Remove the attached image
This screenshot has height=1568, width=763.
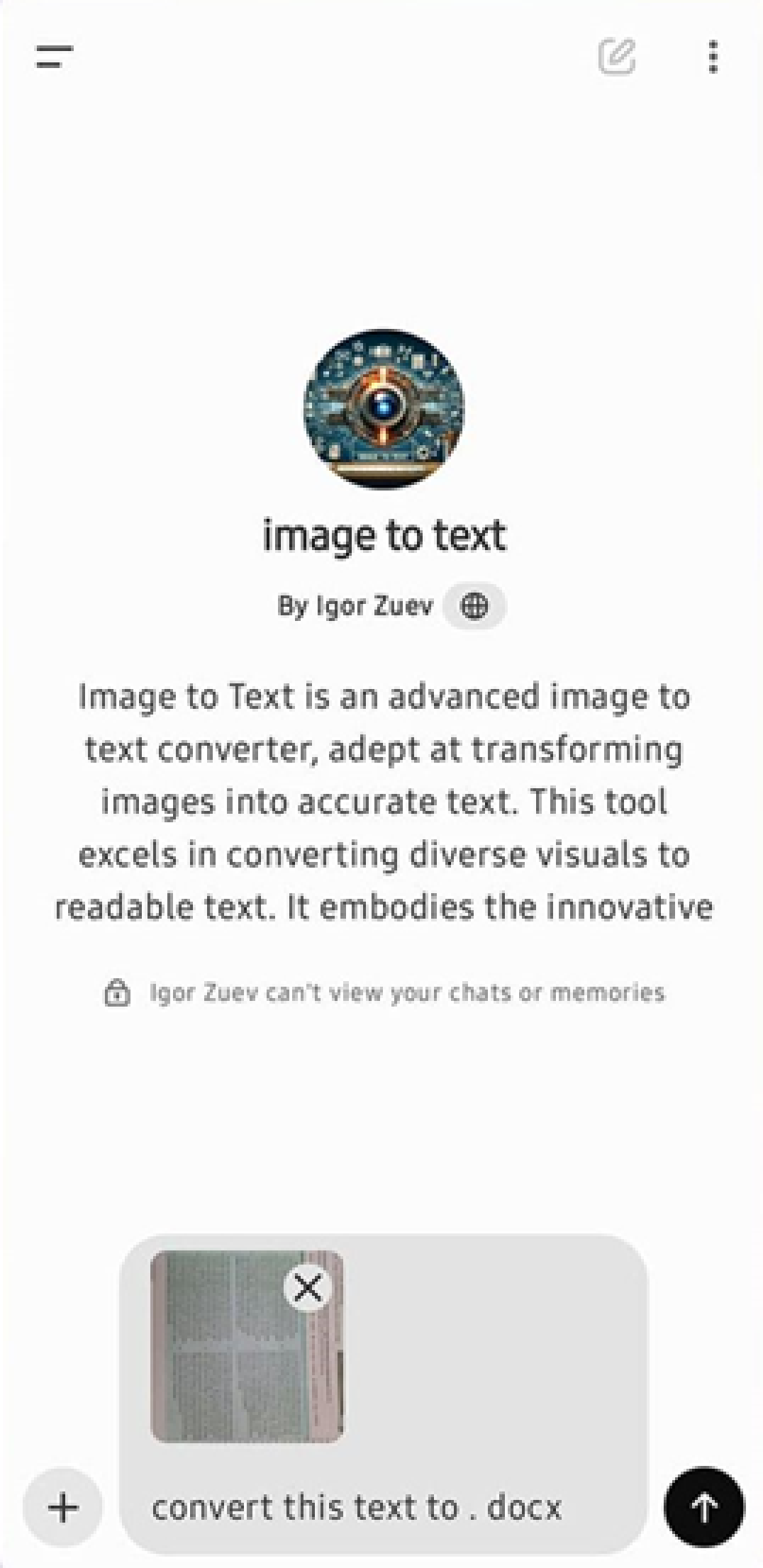tap(308, 1287)
